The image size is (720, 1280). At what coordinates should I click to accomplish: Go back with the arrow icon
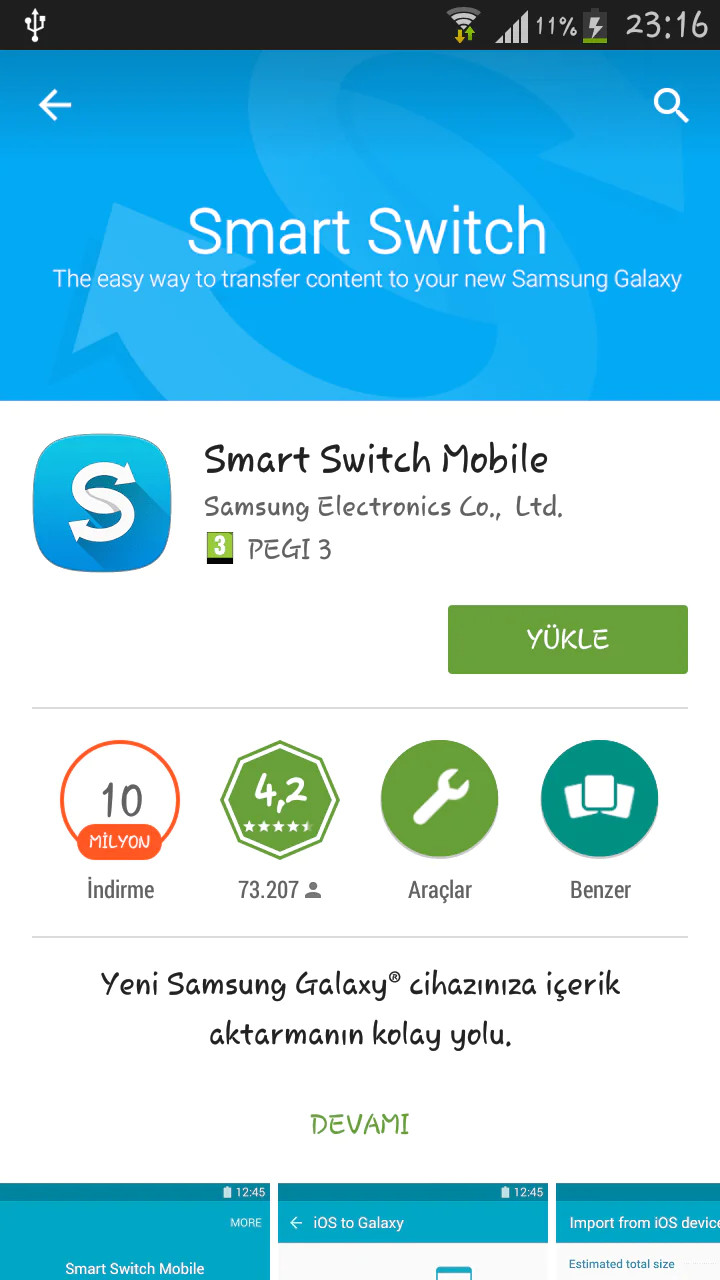55,105
